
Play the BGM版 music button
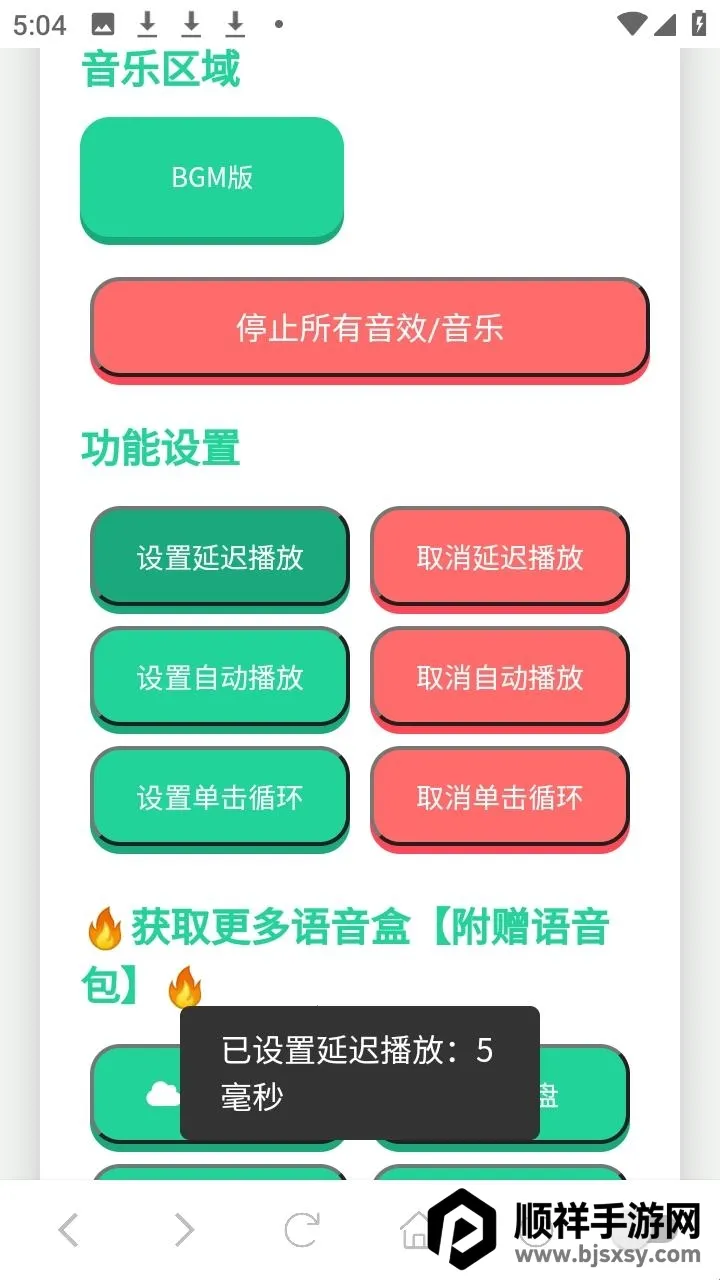[x=212, y=178]
